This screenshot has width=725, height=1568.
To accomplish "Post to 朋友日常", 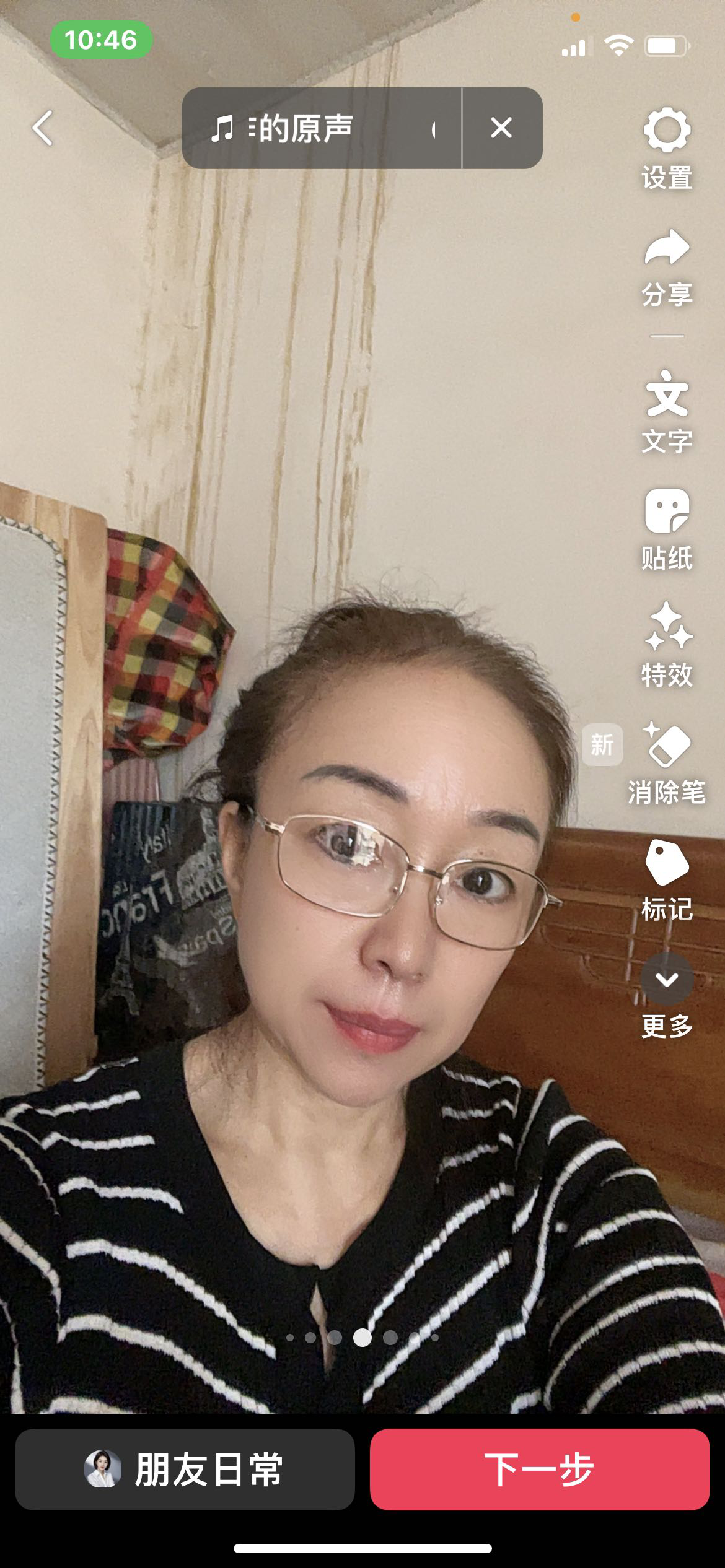I will (185, 1469).
